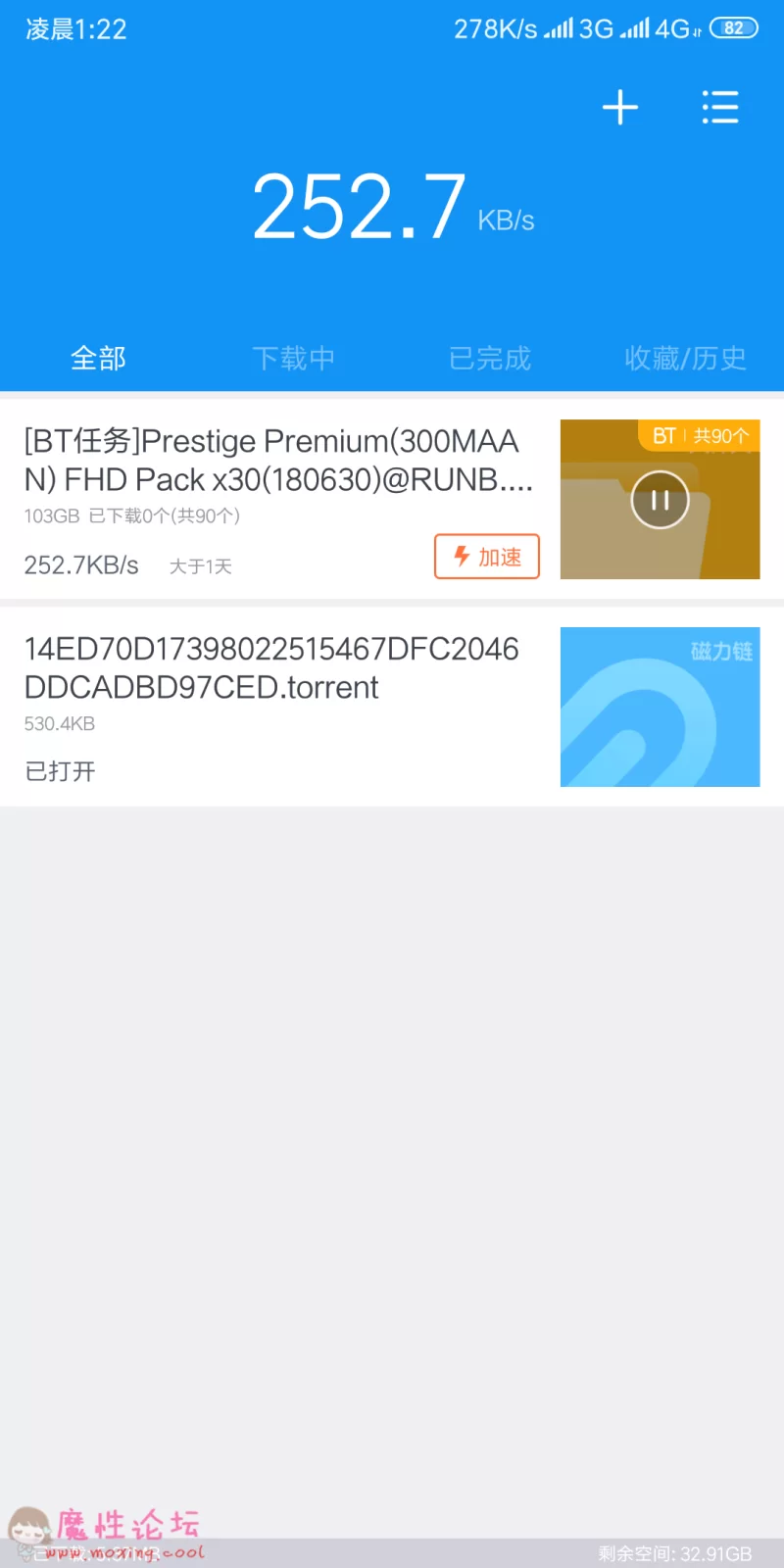Screen dimensions: 784x1568
Task: Open the 14ED70D...torrent file row
Action: tap(392, 707)
